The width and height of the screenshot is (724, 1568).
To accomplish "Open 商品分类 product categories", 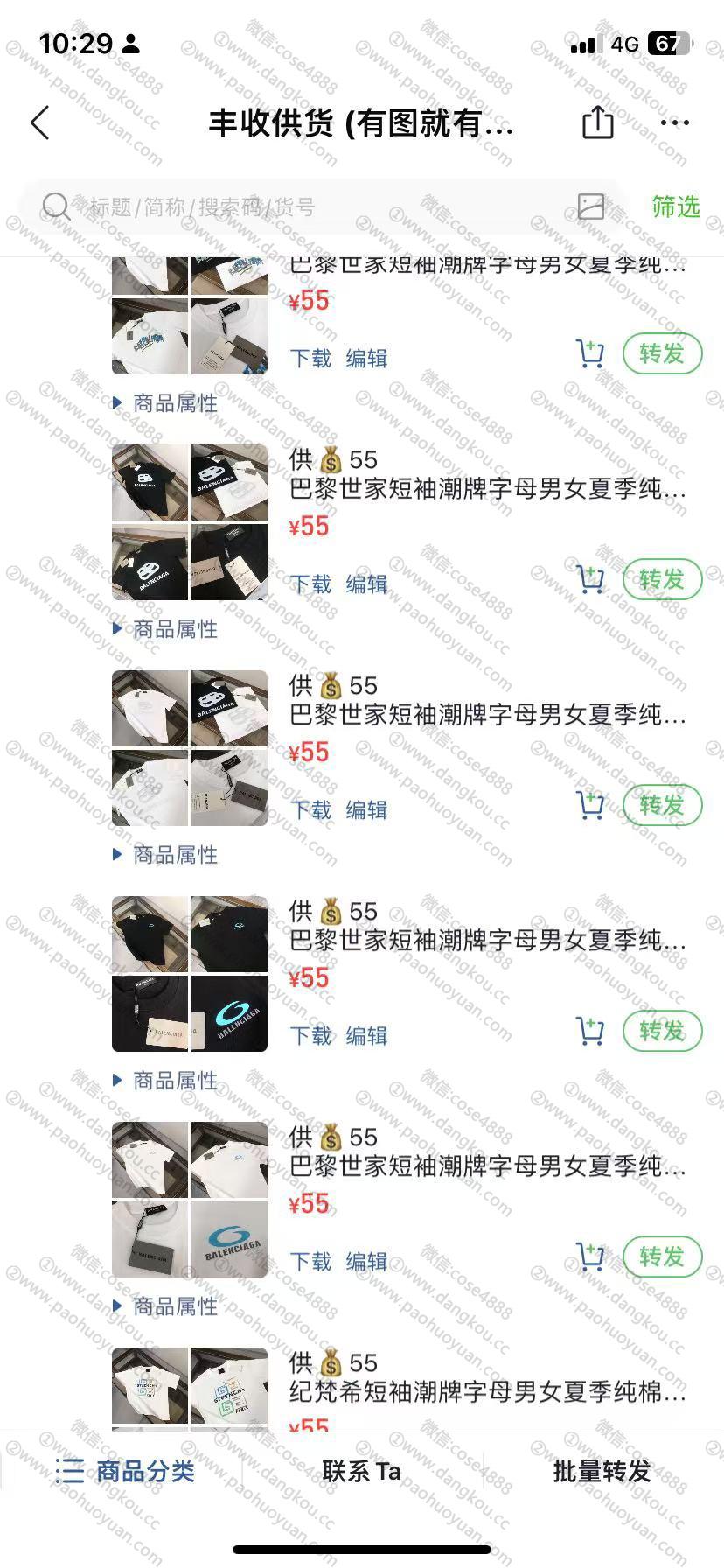I will click(125, 1471).
